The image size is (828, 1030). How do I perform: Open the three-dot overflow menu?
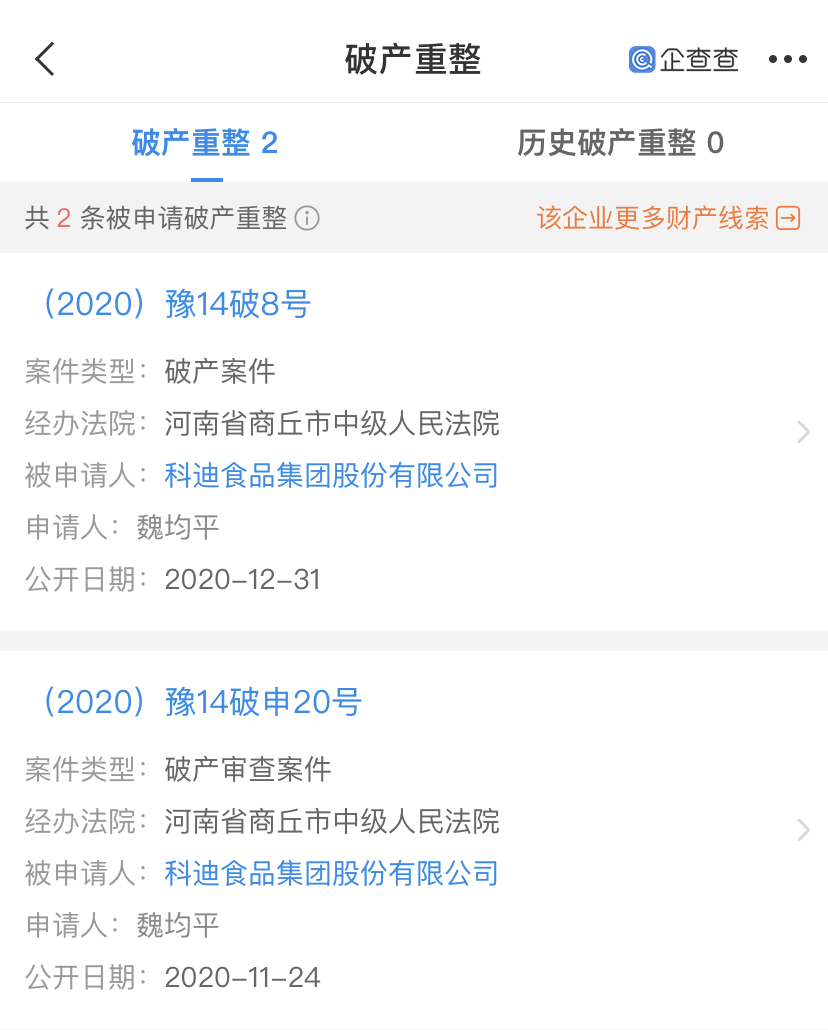pyautogui.click(x=788, y=59)
